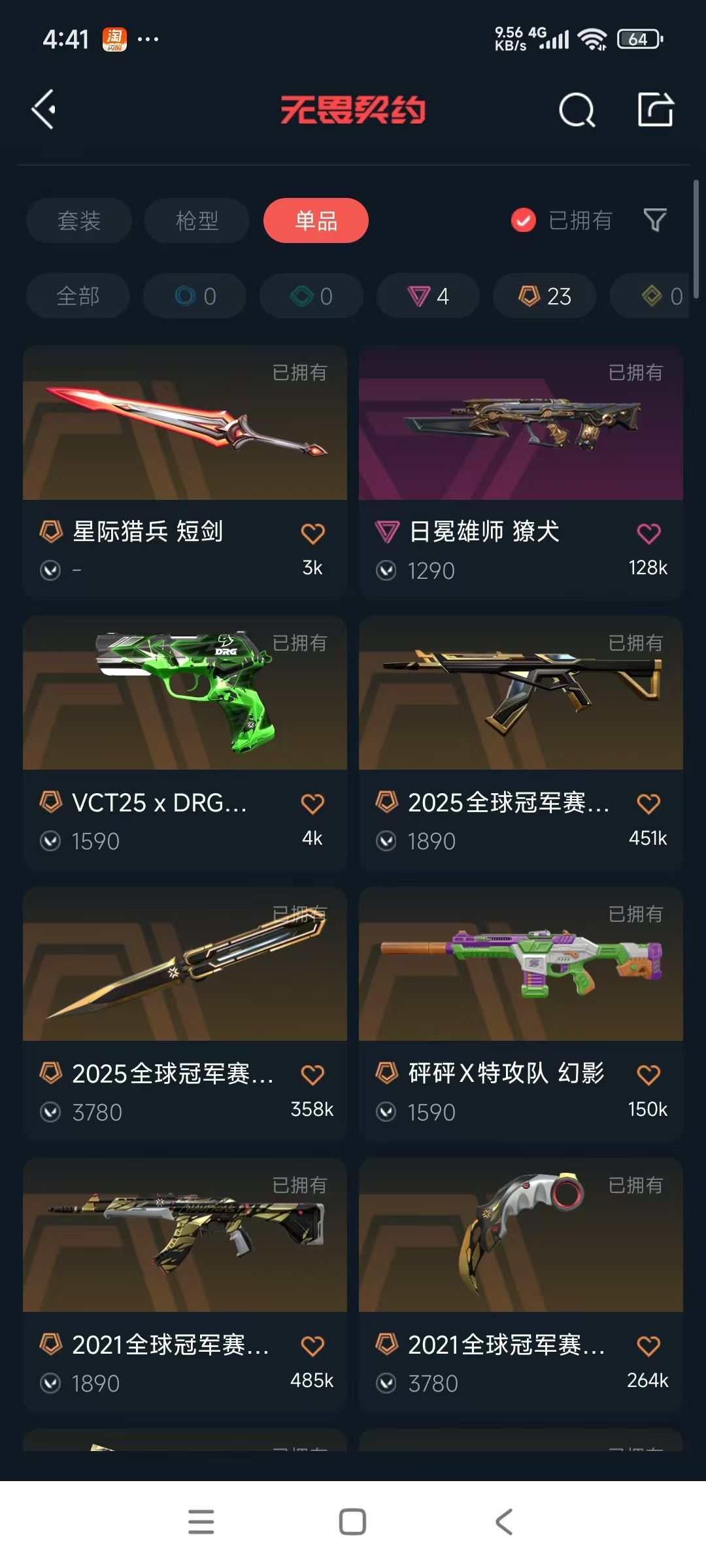706x1568 pixels.
Task: Select the 单品 tab
Action: coord(316,221)
